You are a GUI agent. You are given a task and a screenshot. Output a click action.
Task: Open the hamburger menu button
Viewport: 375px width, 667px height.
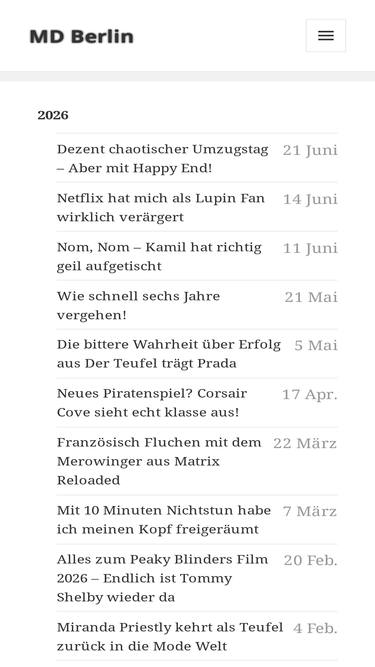click(x=326, y=36)
